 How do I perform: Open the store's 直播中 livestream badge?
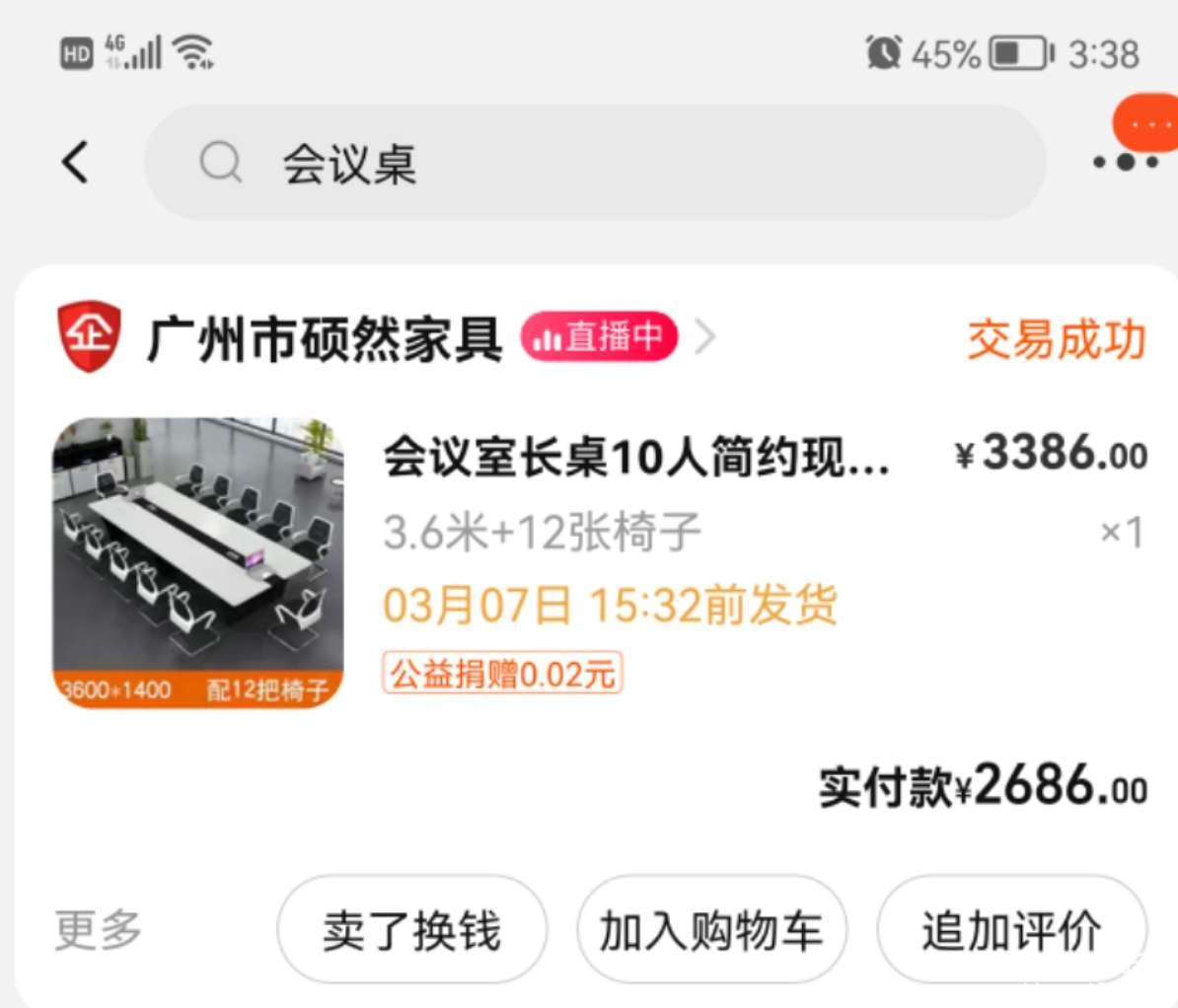[599, 337]
